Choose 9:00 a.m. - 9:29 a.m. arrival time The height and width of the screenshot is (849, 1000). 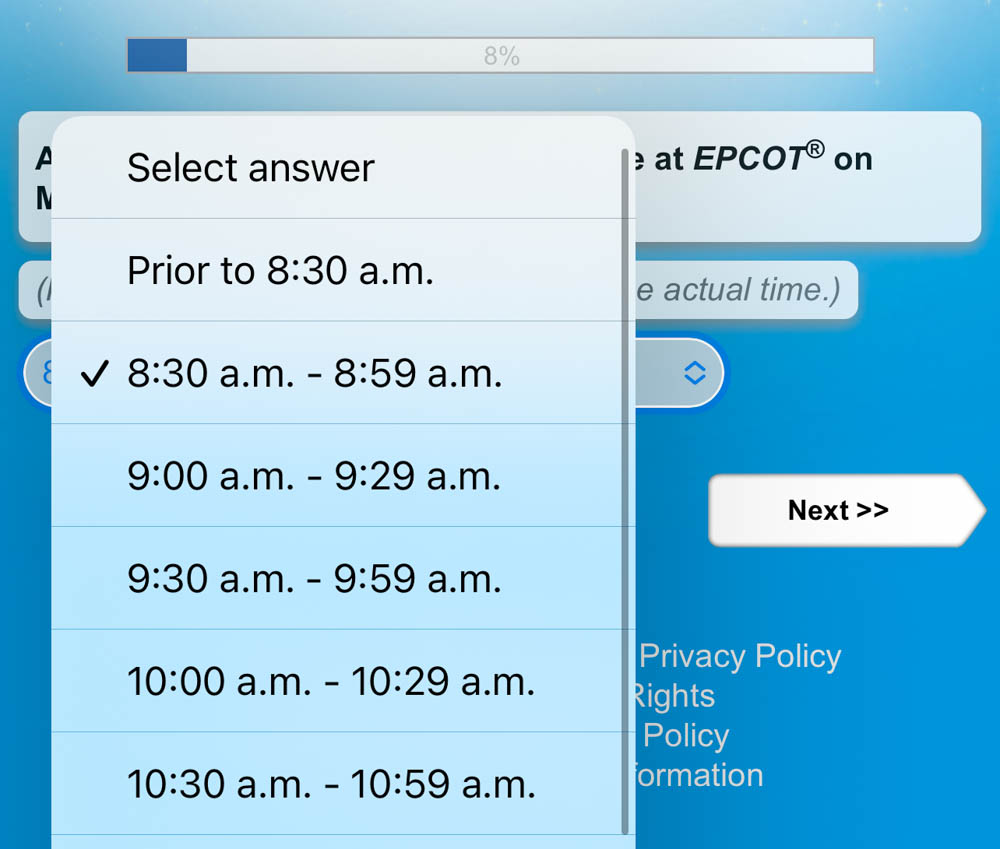pyautogui.click(x=314, y=476)
